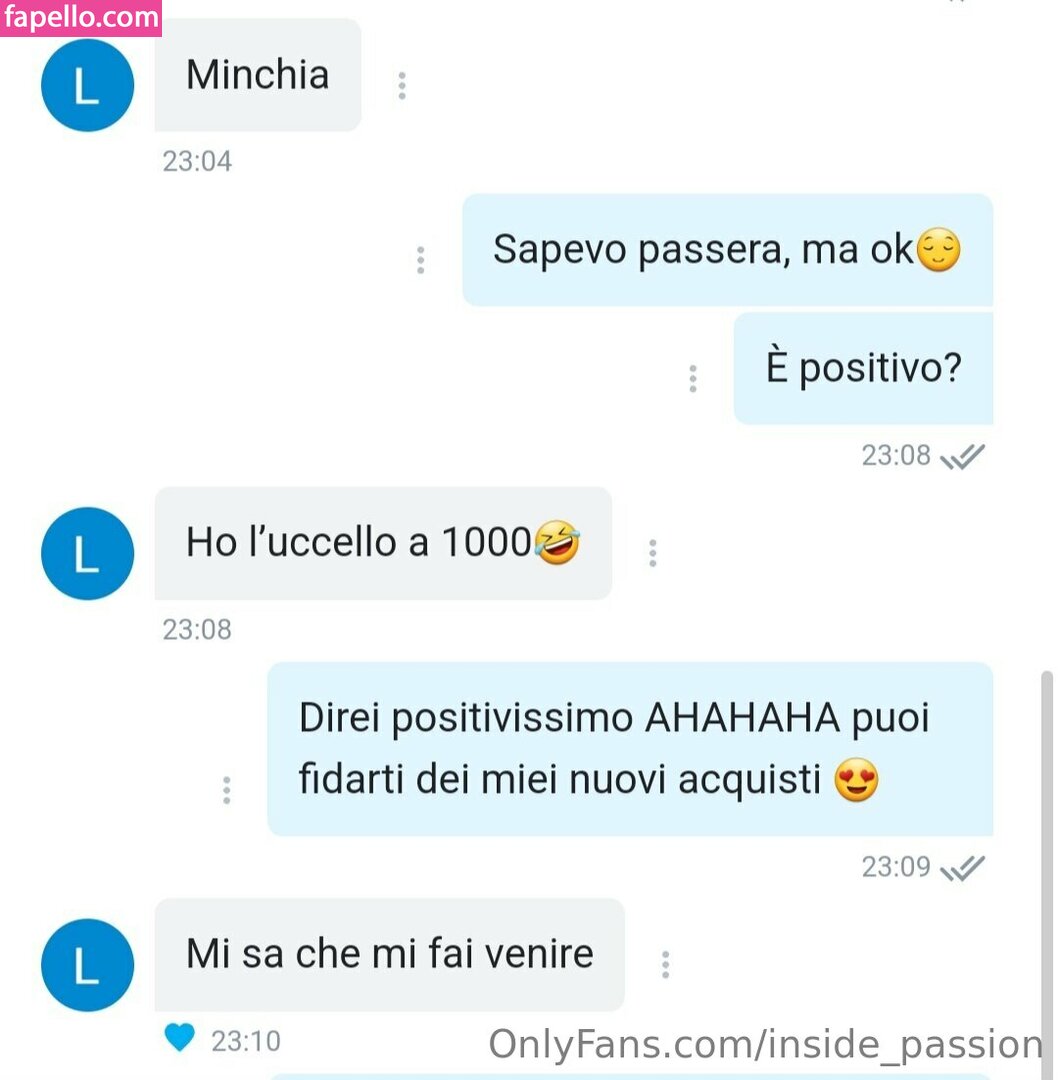The image size is (1058, 1080).
Task: Open the menu beside "È positivo?" message
Action: 692,379
